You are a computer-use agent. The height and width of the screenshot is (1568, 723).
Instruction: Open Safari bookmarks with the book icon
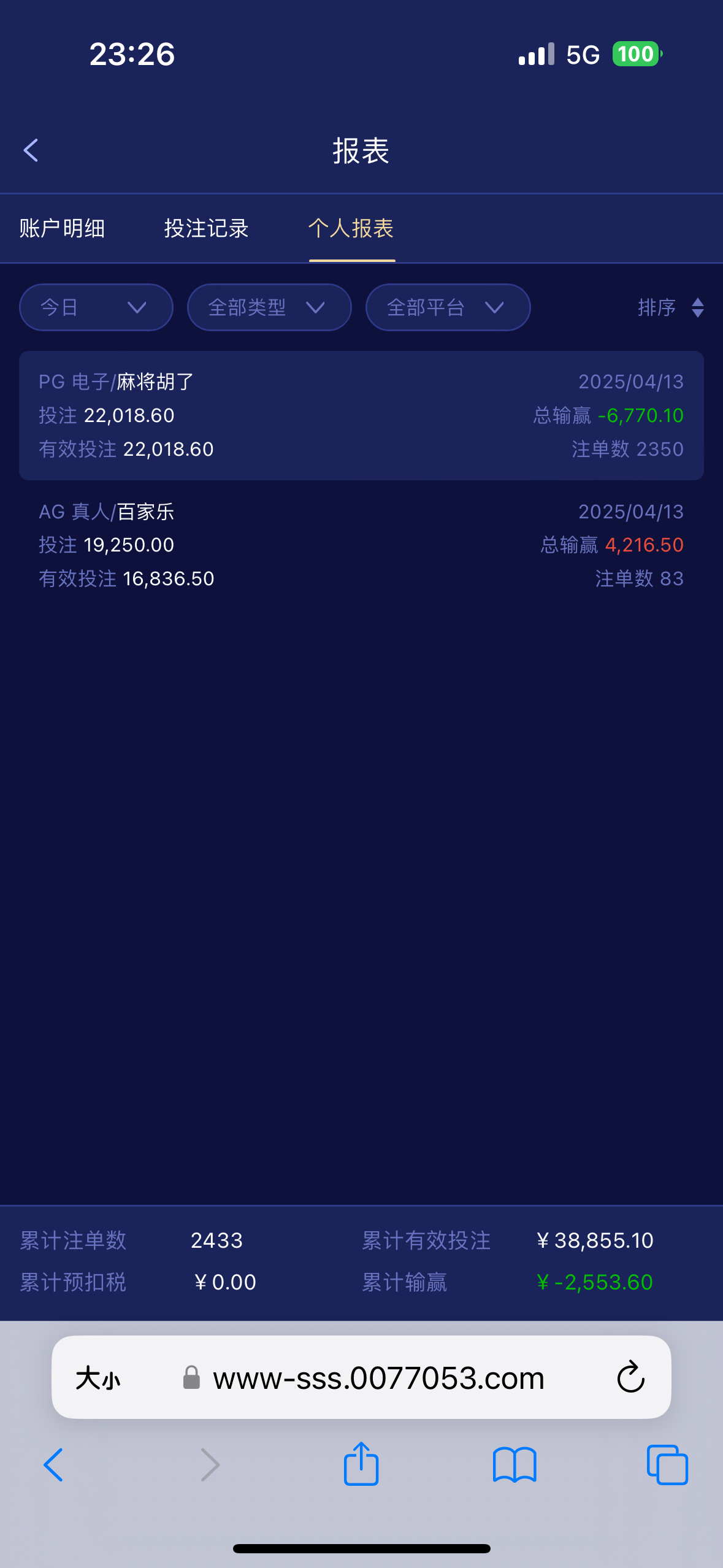(x=515, y=1465)
